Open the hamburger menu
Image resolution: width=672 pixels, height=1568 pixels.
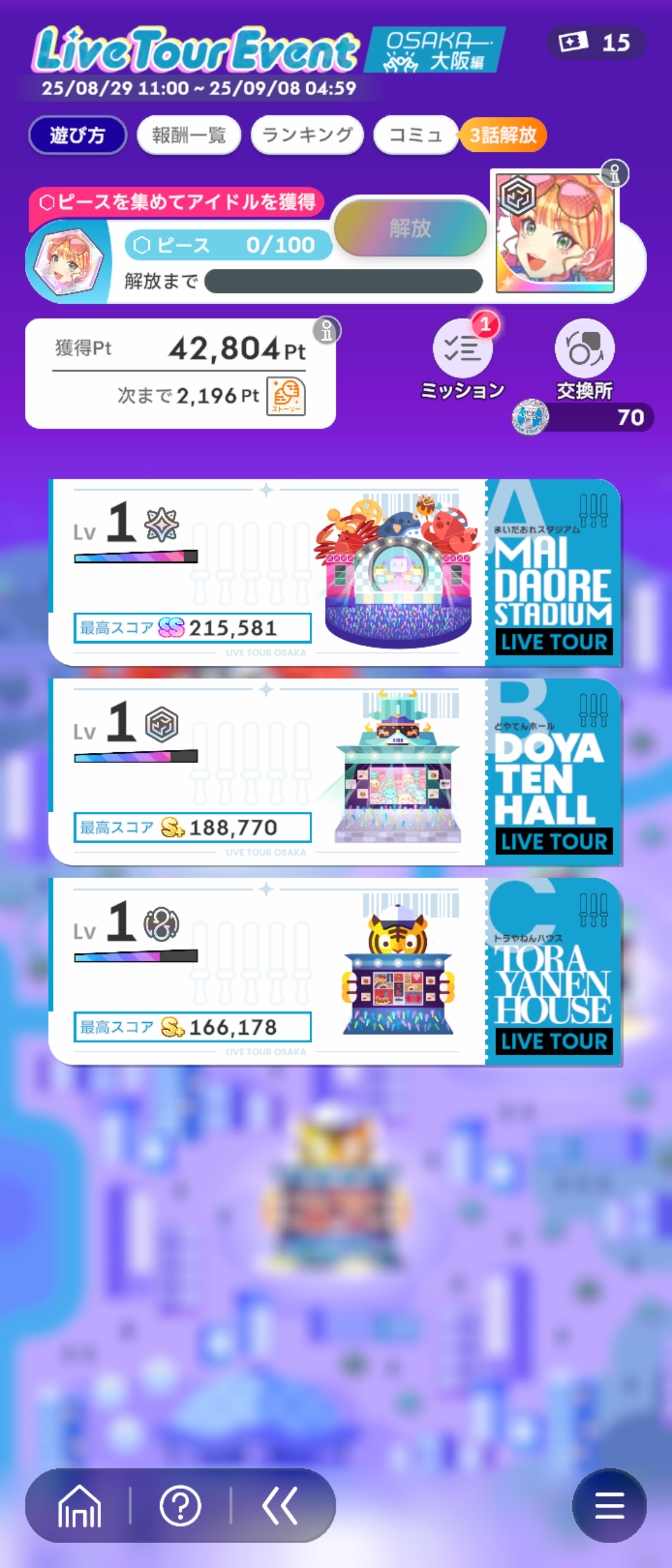tap(609, 1506)
